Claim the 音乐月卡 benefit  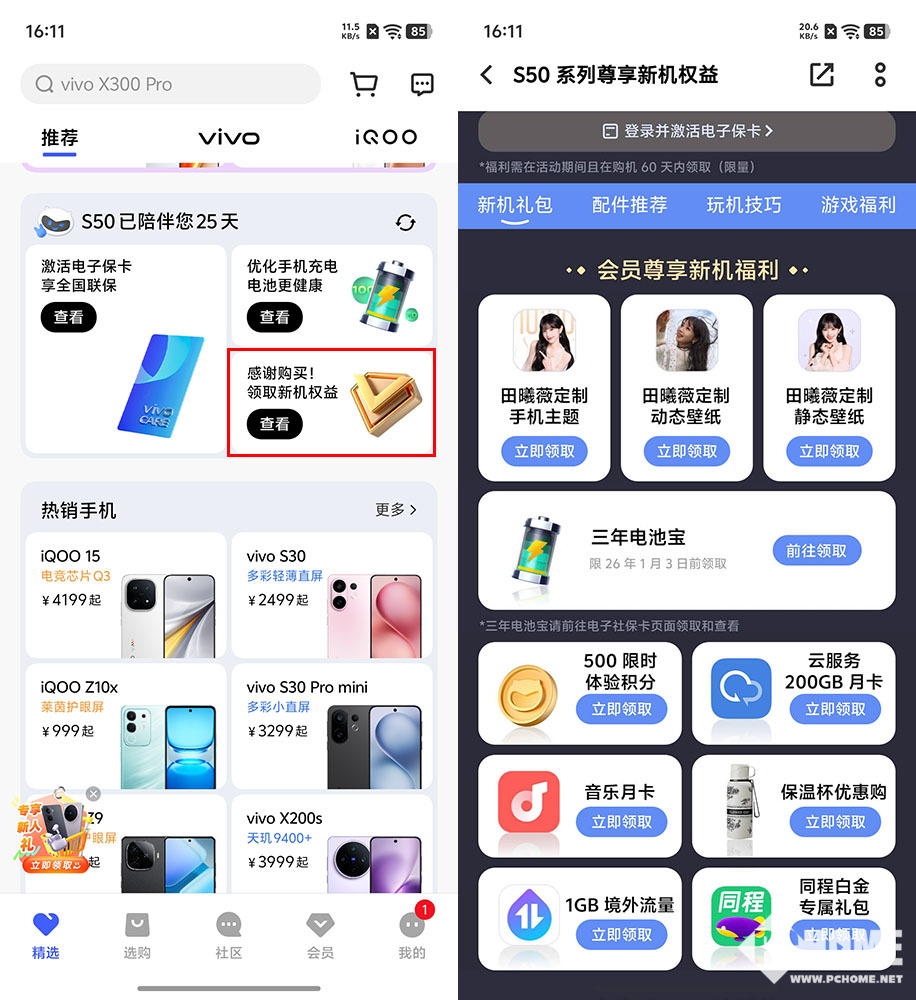tap(621, 822)
